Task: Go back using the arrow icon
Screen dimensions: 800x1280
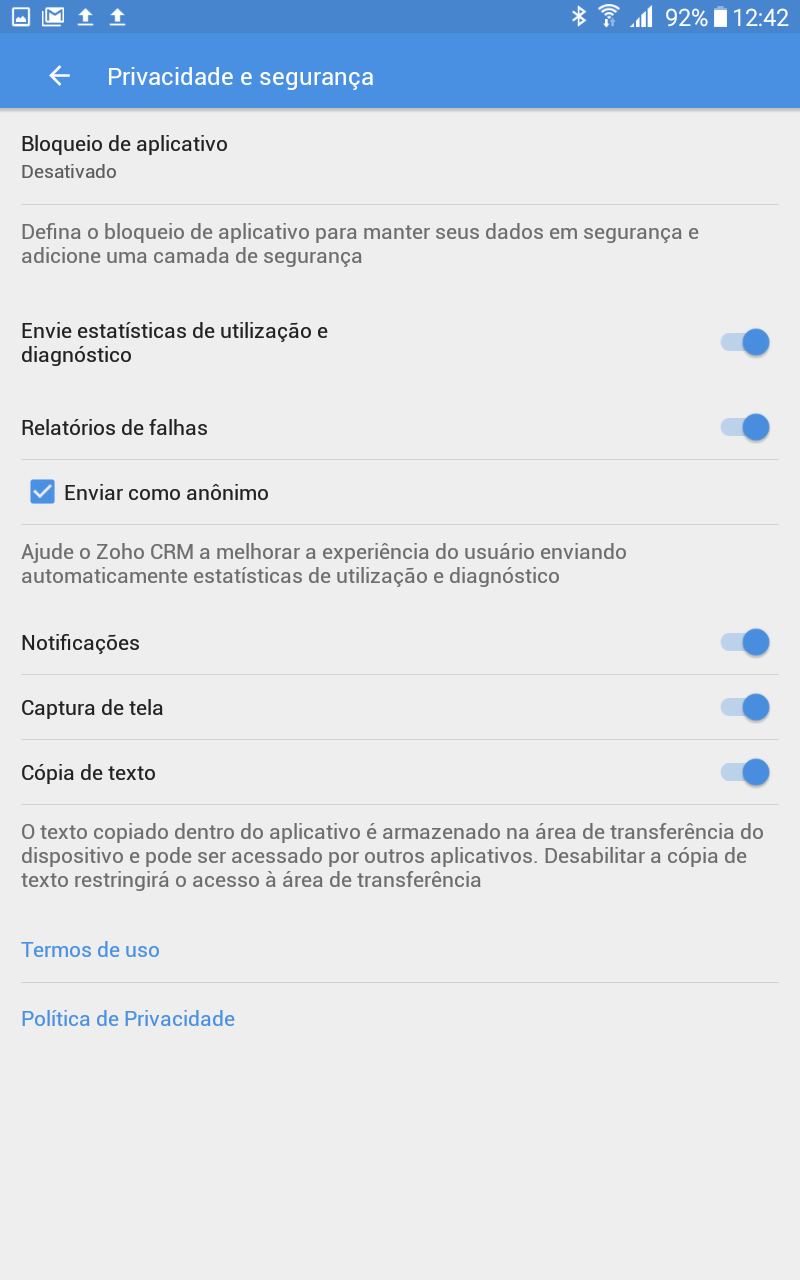Action: pyautogui.click(x=60, y=76)
